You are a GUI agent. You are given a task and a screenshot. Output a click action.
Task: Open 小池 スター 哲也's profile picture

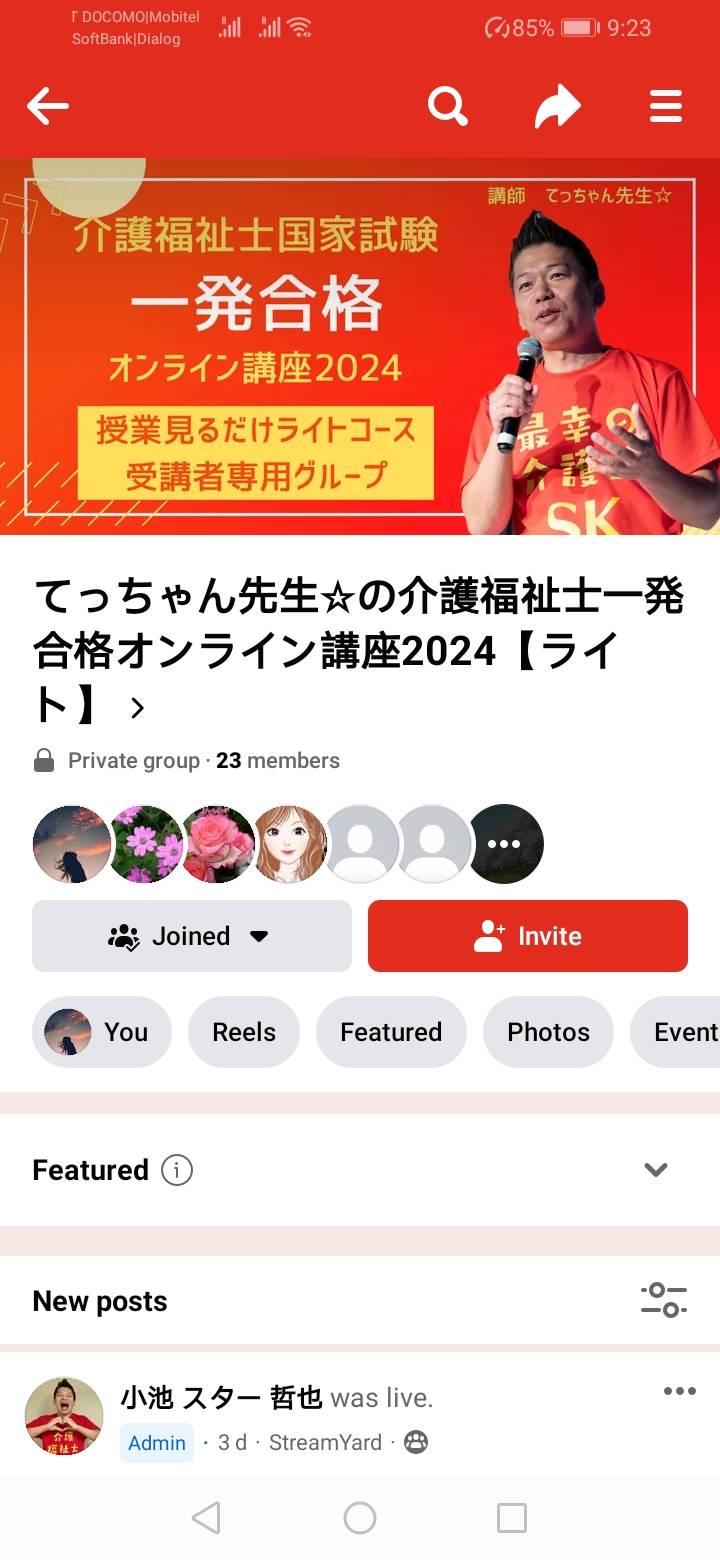tap(64, 1416)
